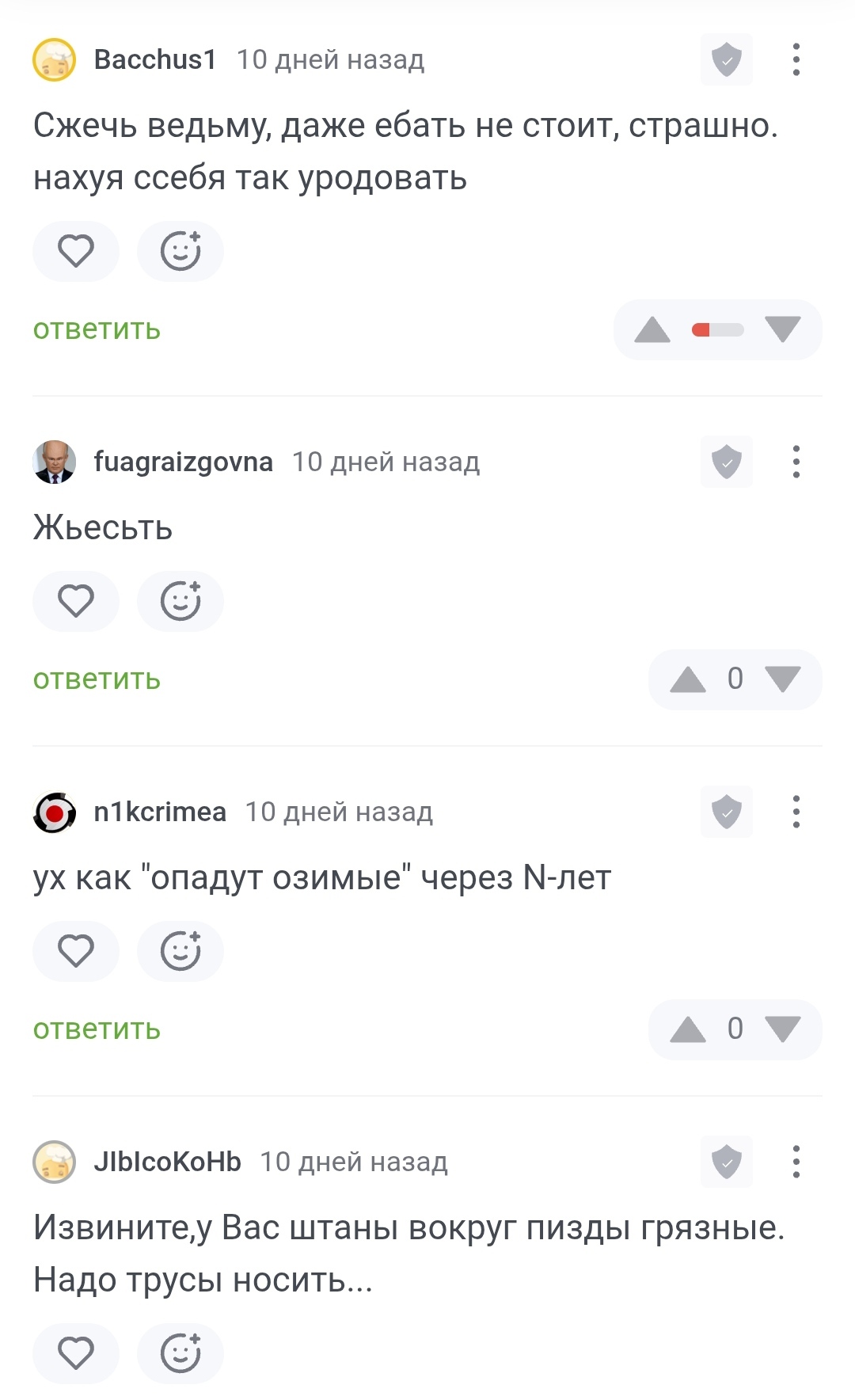The image size is (855, 1400).
Task: Like fuagraizgovna's comment with the heart
Action: [x=76, y=601]
